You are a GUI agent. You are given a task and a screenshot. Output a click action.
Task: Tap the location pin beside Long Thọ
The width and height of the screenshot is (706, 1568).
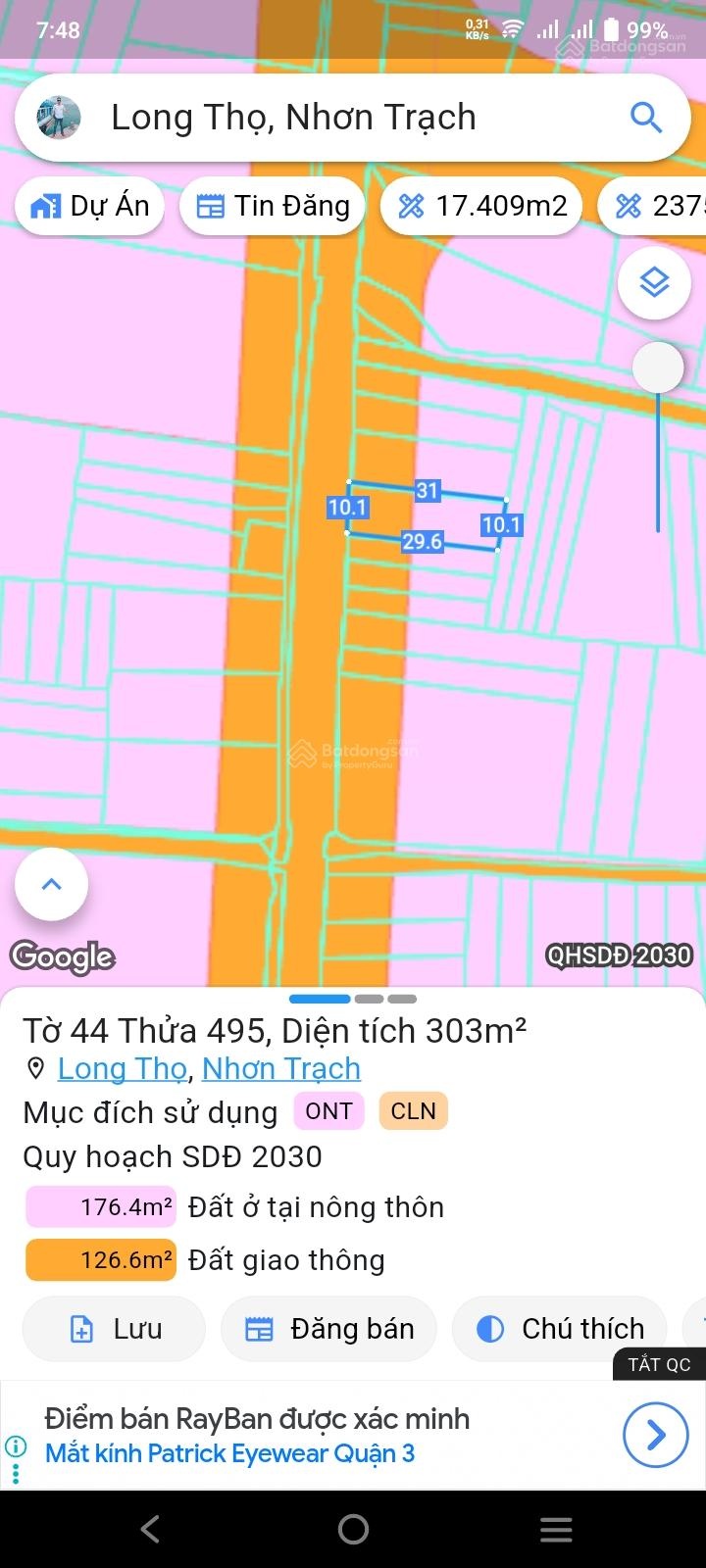pyautogui.click(x=35, y=1068)
